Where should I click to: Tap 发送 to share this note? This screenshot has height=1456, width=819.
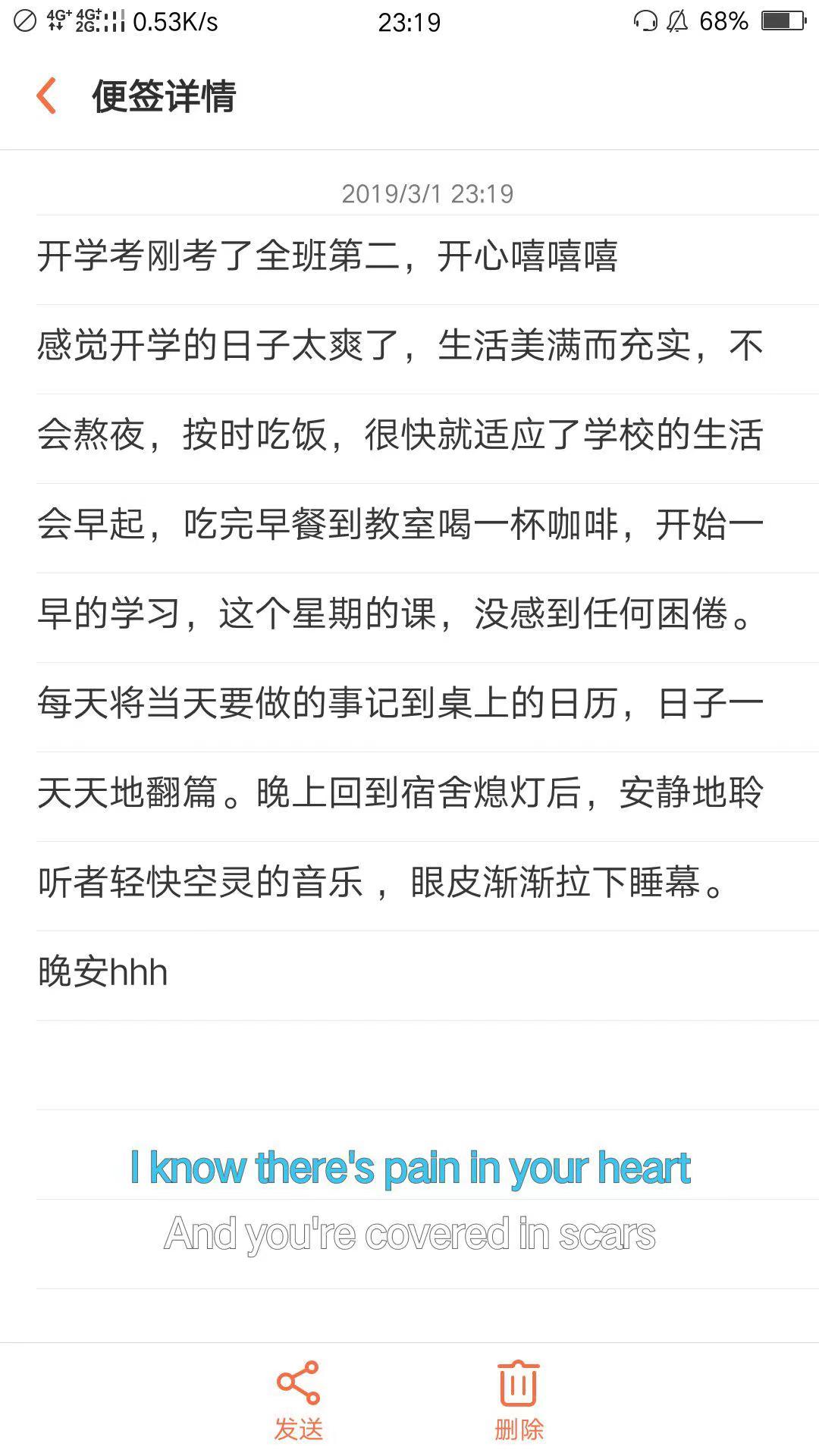click(x=298, y=1400)
